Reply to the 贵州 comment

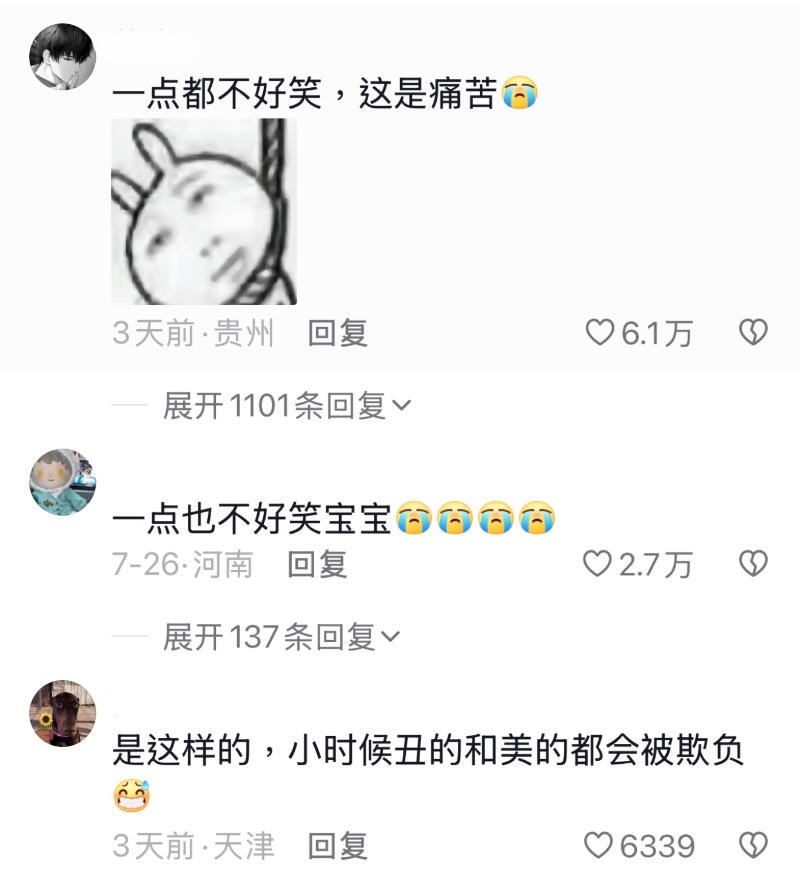pyautogui.click(x=337, y=333)
